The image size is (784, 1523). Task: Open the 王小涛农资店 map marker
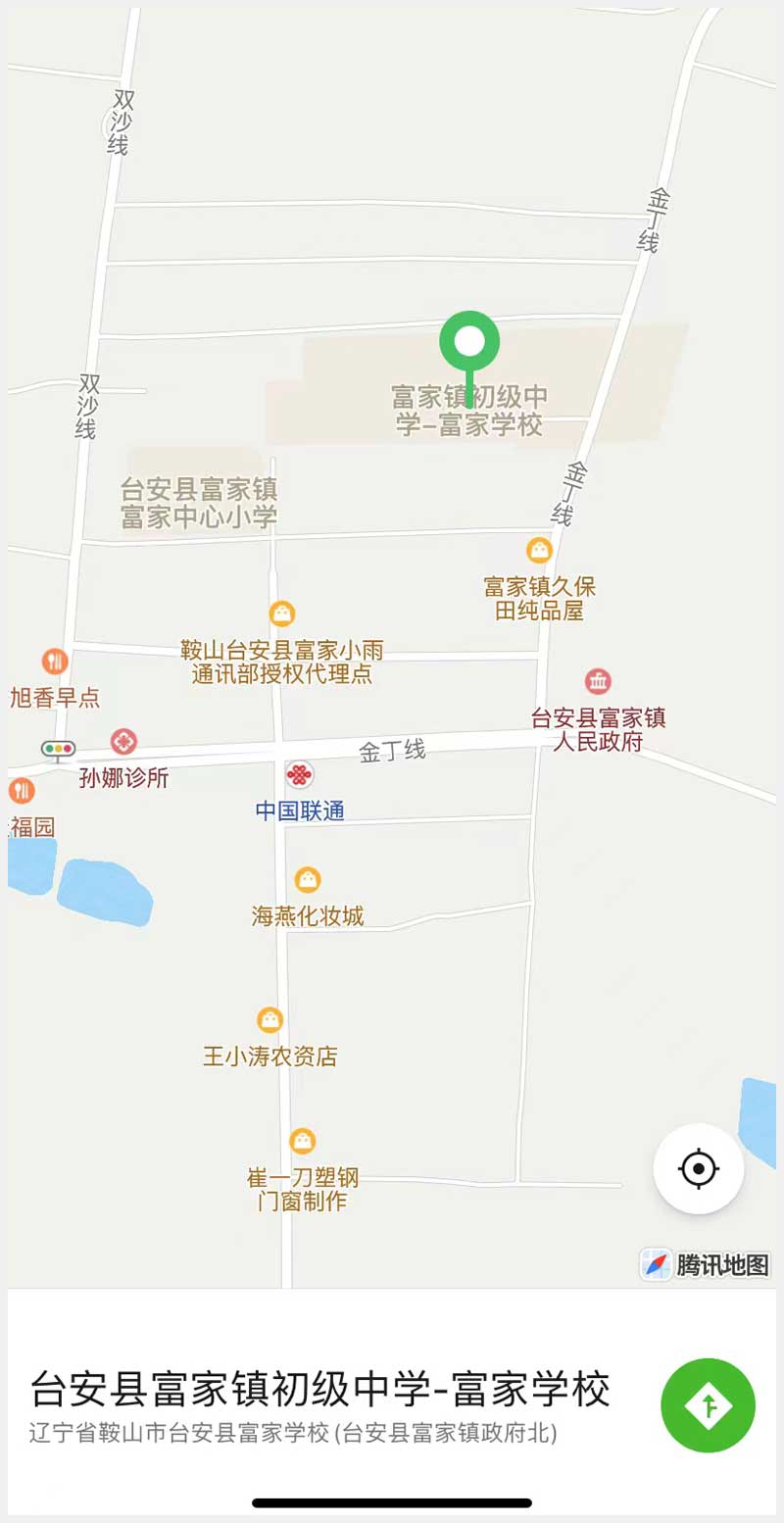click(270, 1020)
